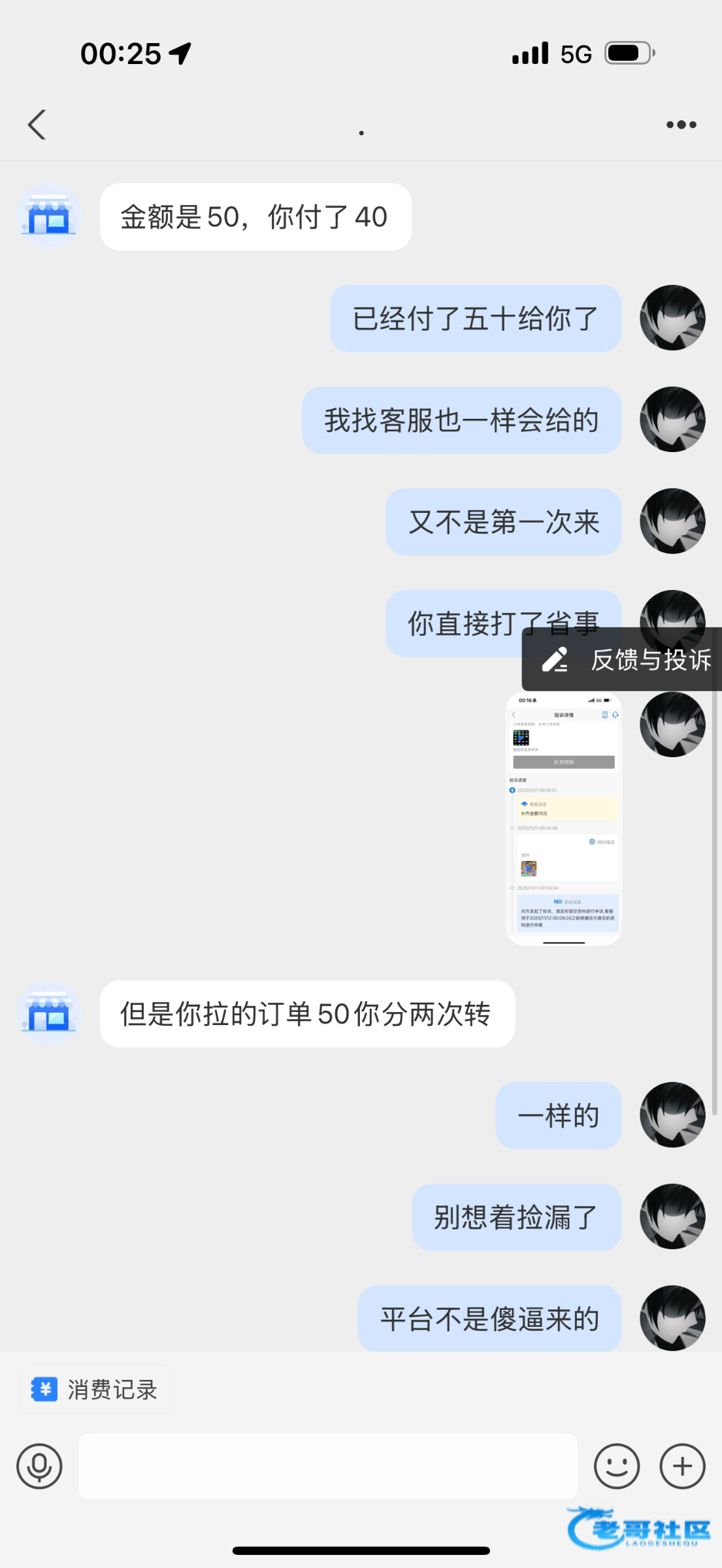Focus the message text field

328,1466
